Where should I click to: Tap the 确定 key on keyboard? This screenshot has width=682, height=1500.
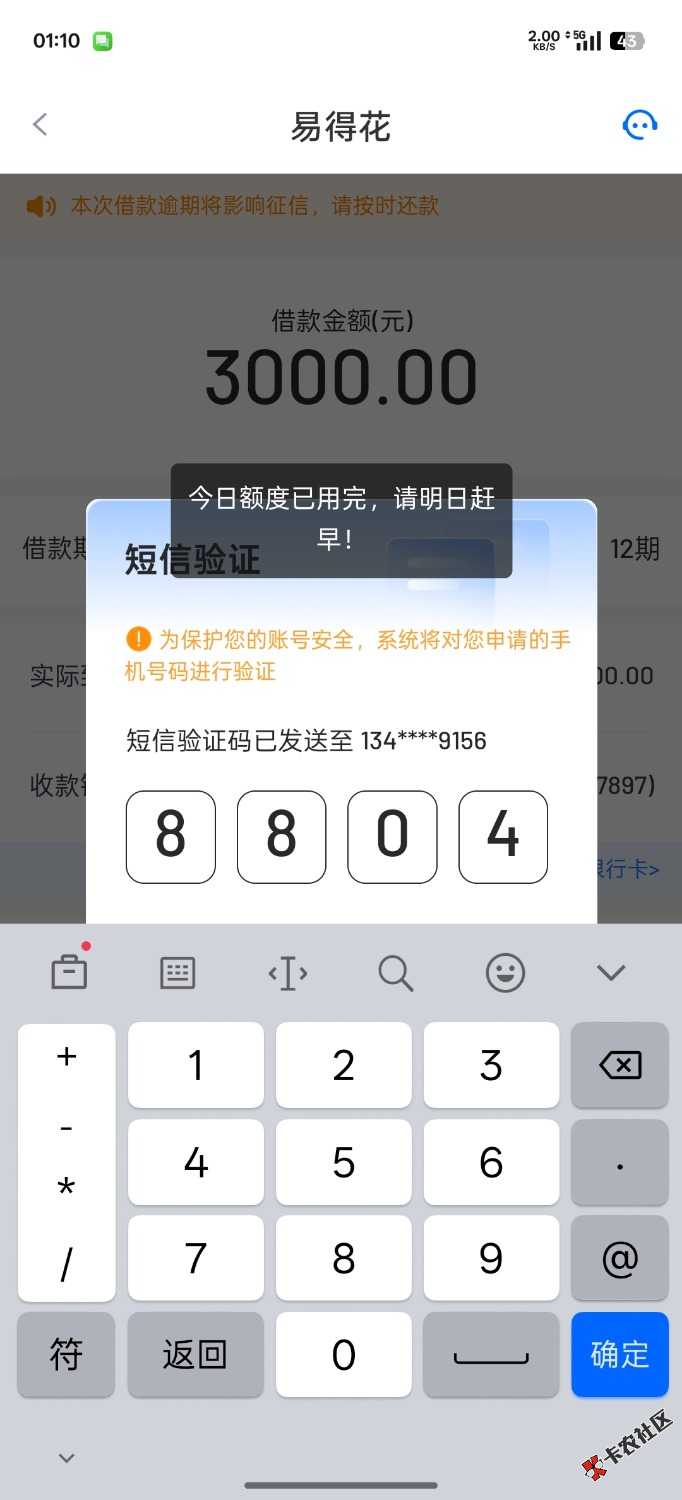pos(619,1354)
